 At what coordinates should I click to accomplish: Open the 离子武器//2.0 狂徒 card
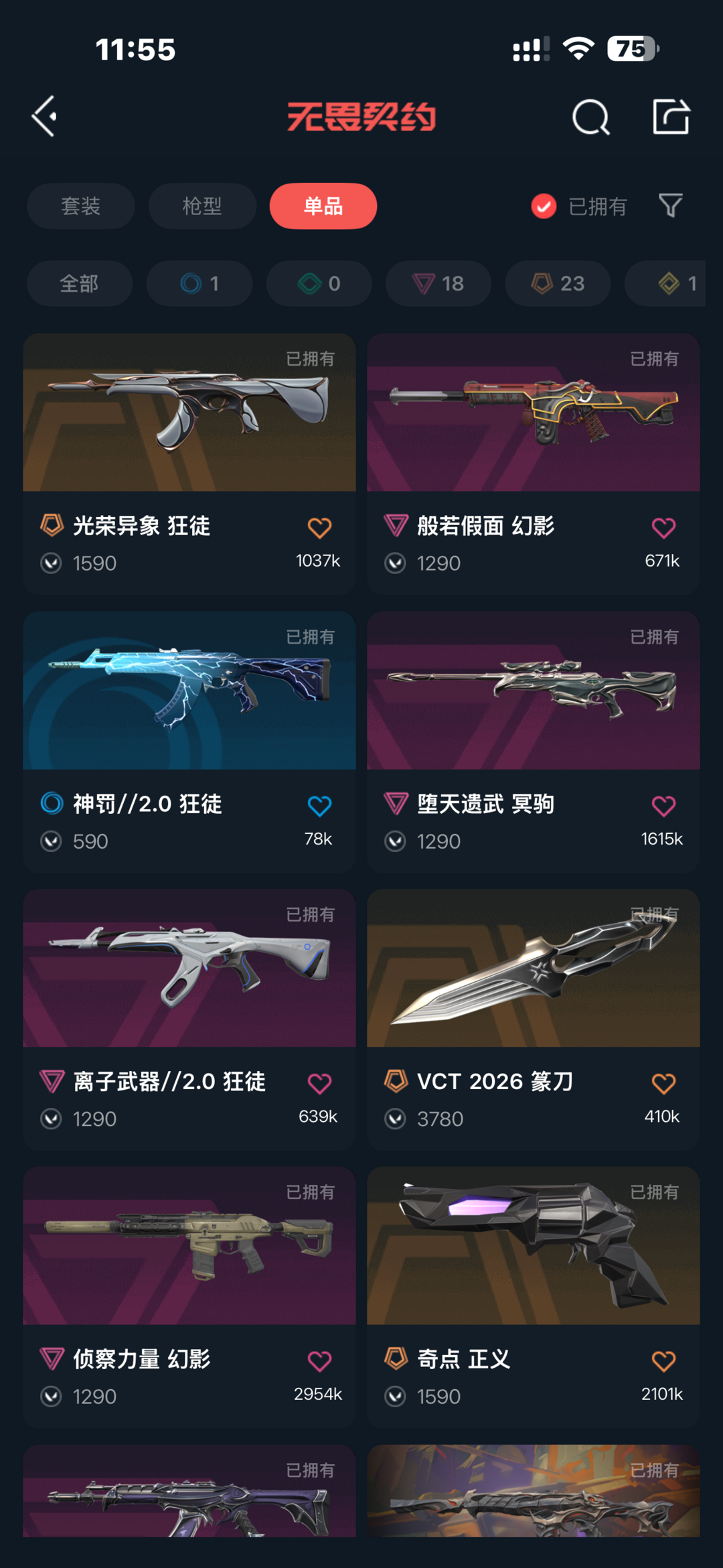(x=189, y=1019)
